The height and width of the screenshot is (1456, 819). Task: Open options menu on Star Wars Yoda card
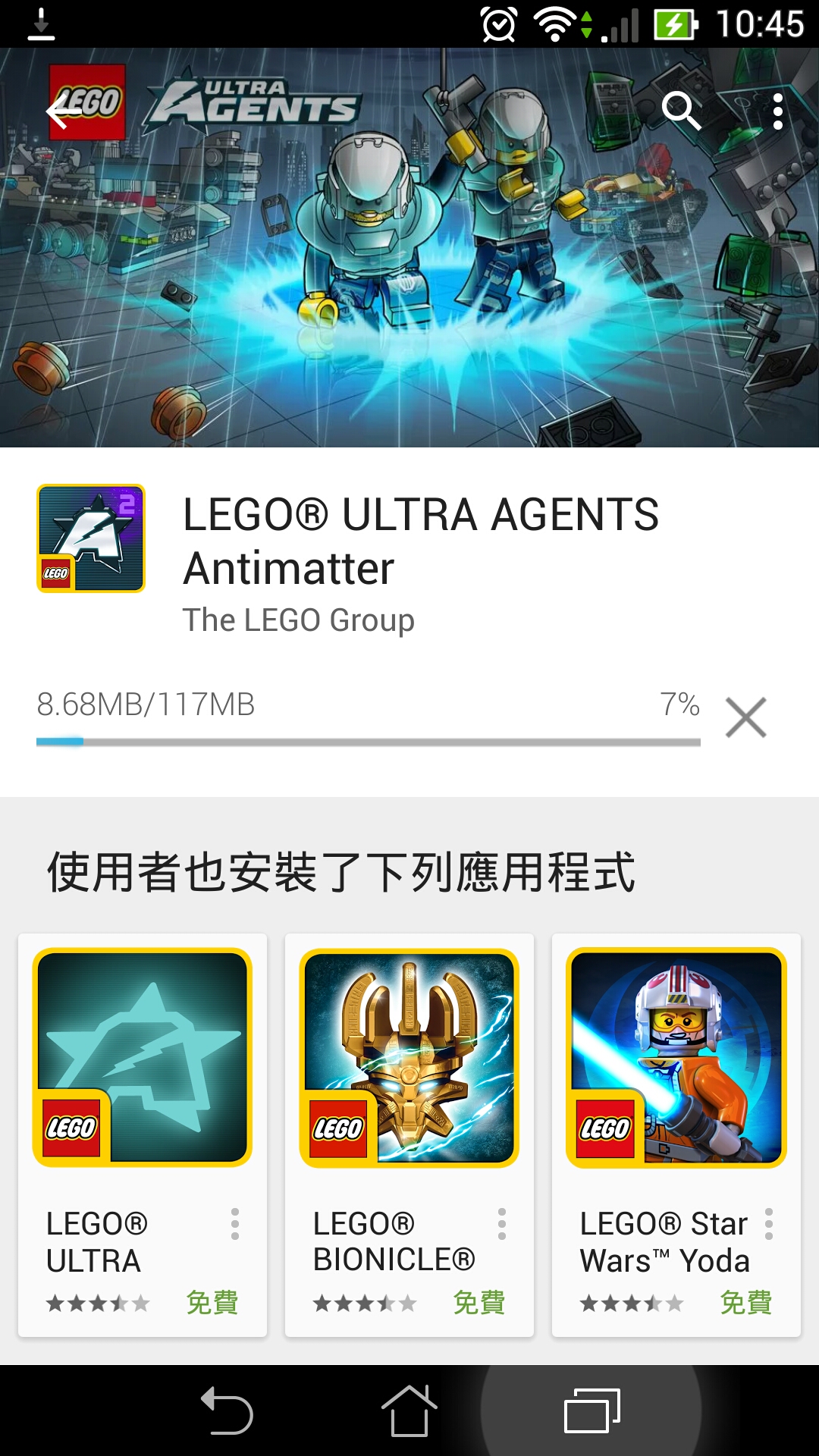click(769, 1224)
